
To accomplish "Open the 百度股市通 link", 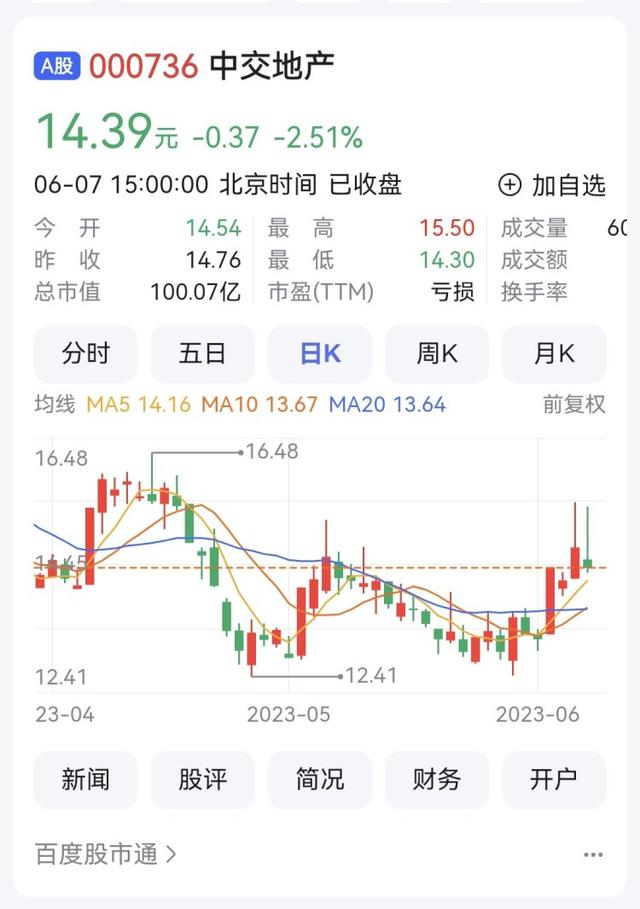I will pos(106,854).
